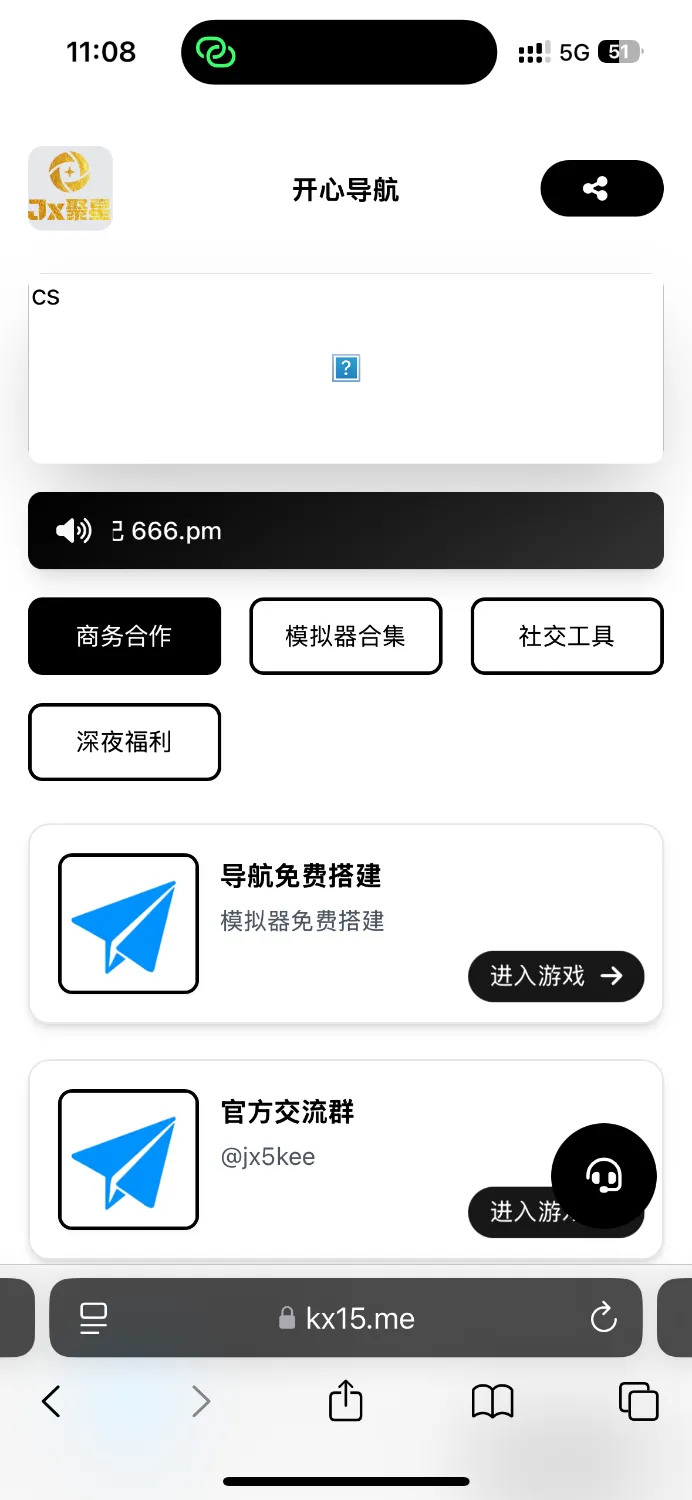Reload the kx15.me page

pos(603,1318)
